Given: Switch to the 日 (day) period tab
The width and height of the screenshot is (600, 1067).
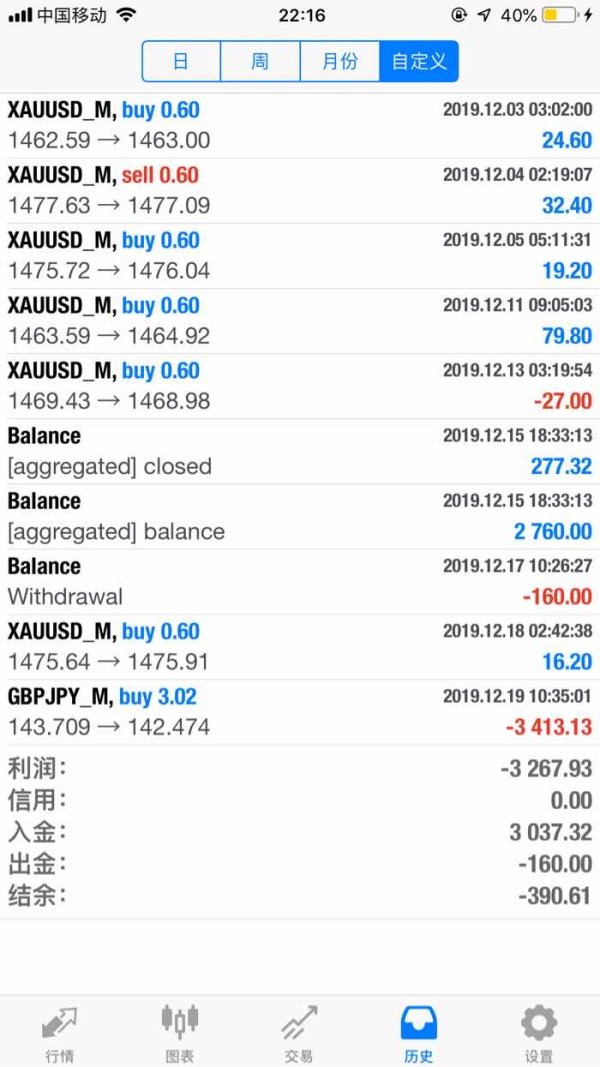Looking at the screenshot, I should (x=181, y=61).
